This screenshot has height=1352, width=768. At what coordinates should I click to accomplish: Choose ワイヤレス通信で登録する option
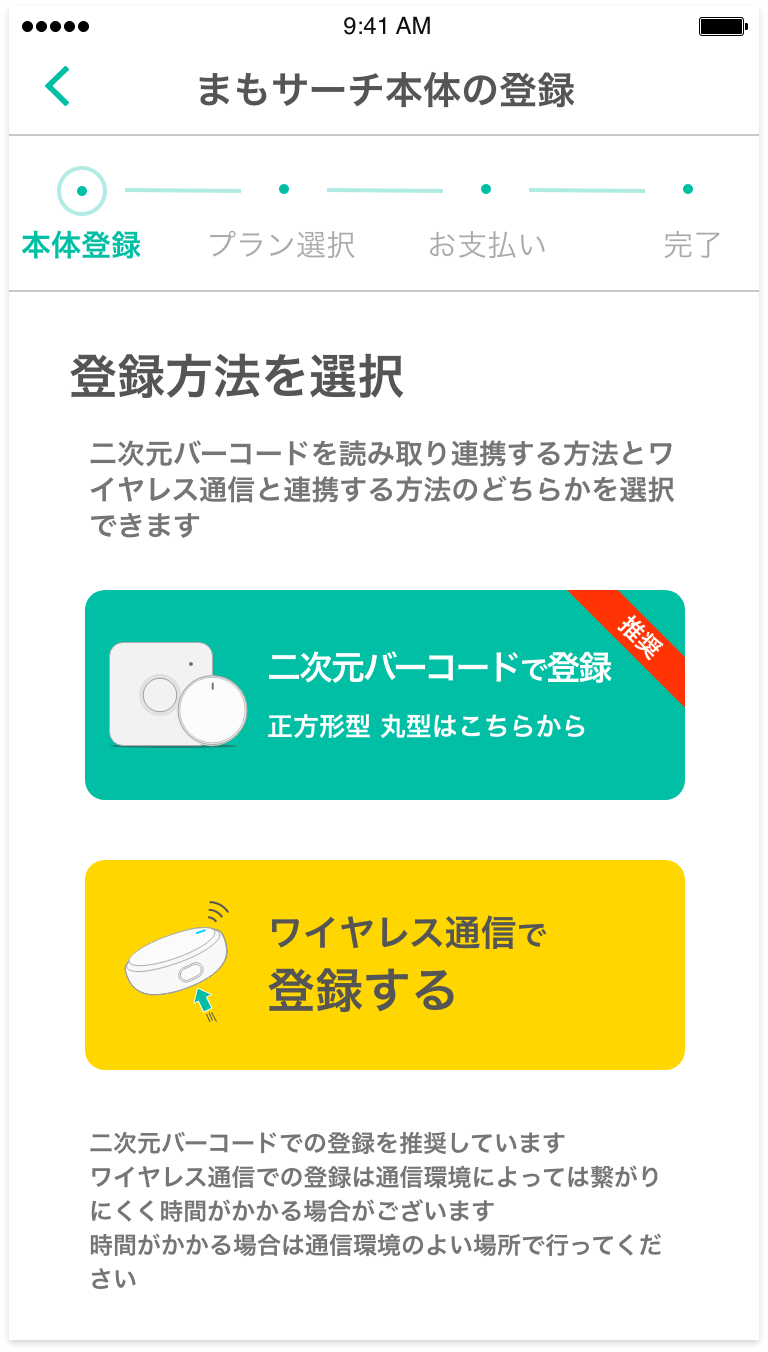click(385, 965)
